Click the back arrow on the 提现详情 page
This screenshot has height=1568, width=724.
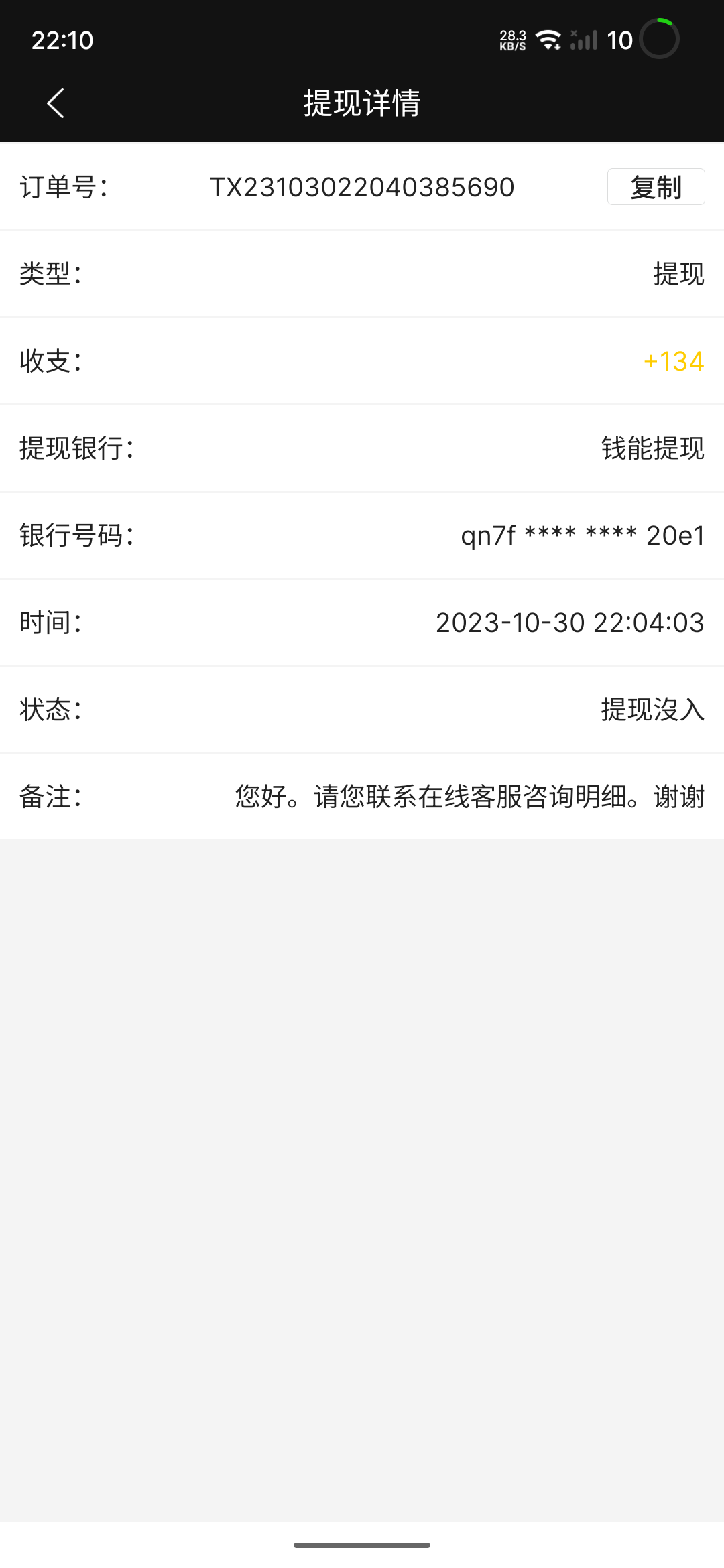coord(56,104)
